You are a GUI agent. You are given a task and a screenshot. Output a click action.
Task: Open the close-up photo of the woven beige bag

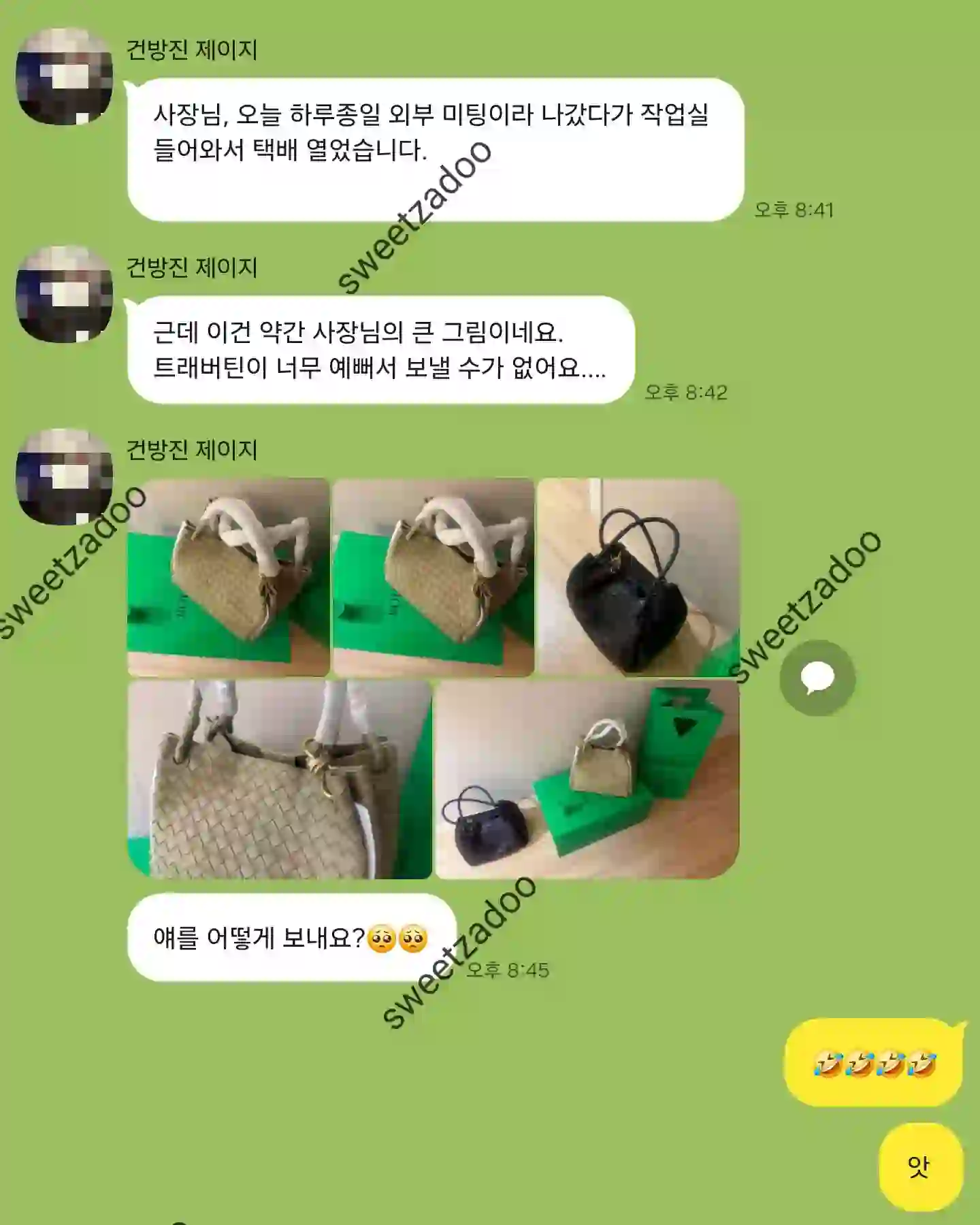point(280,780)
